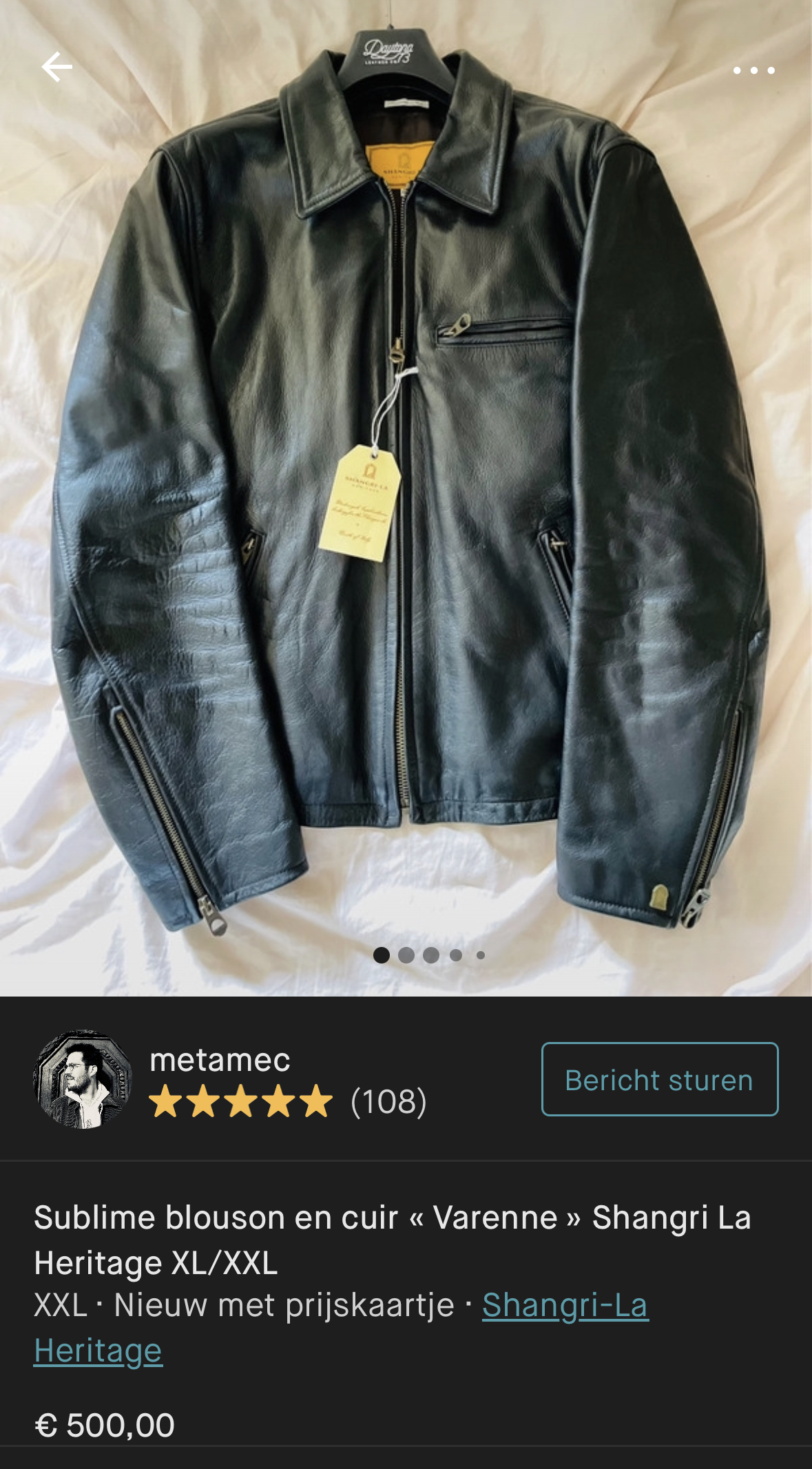Go back using the arrow
This screenshot has height=1469, width=812.
[57, 67]
